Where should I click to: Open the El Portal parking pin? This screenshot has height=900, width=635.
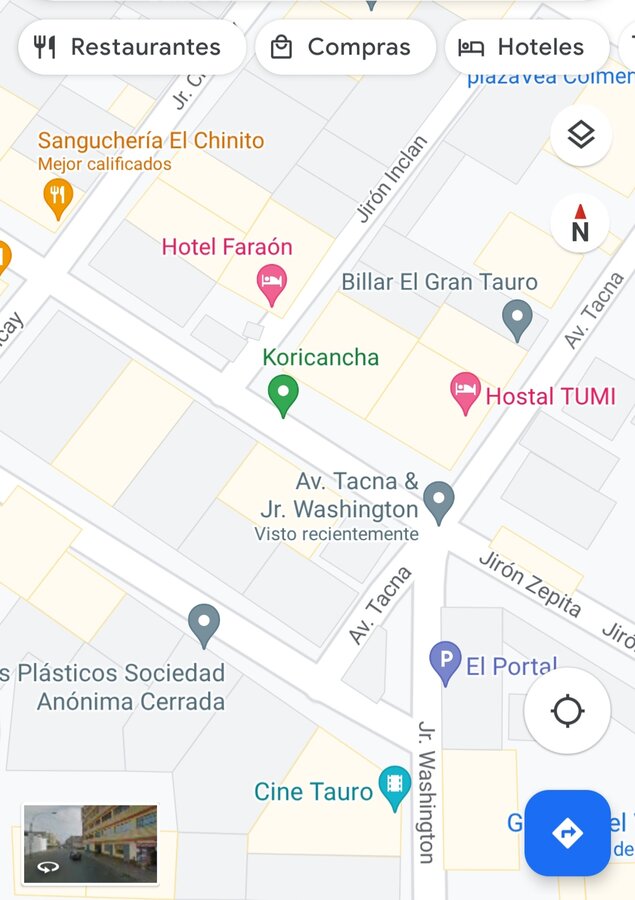pyautogui.click(x=445, y=662)
